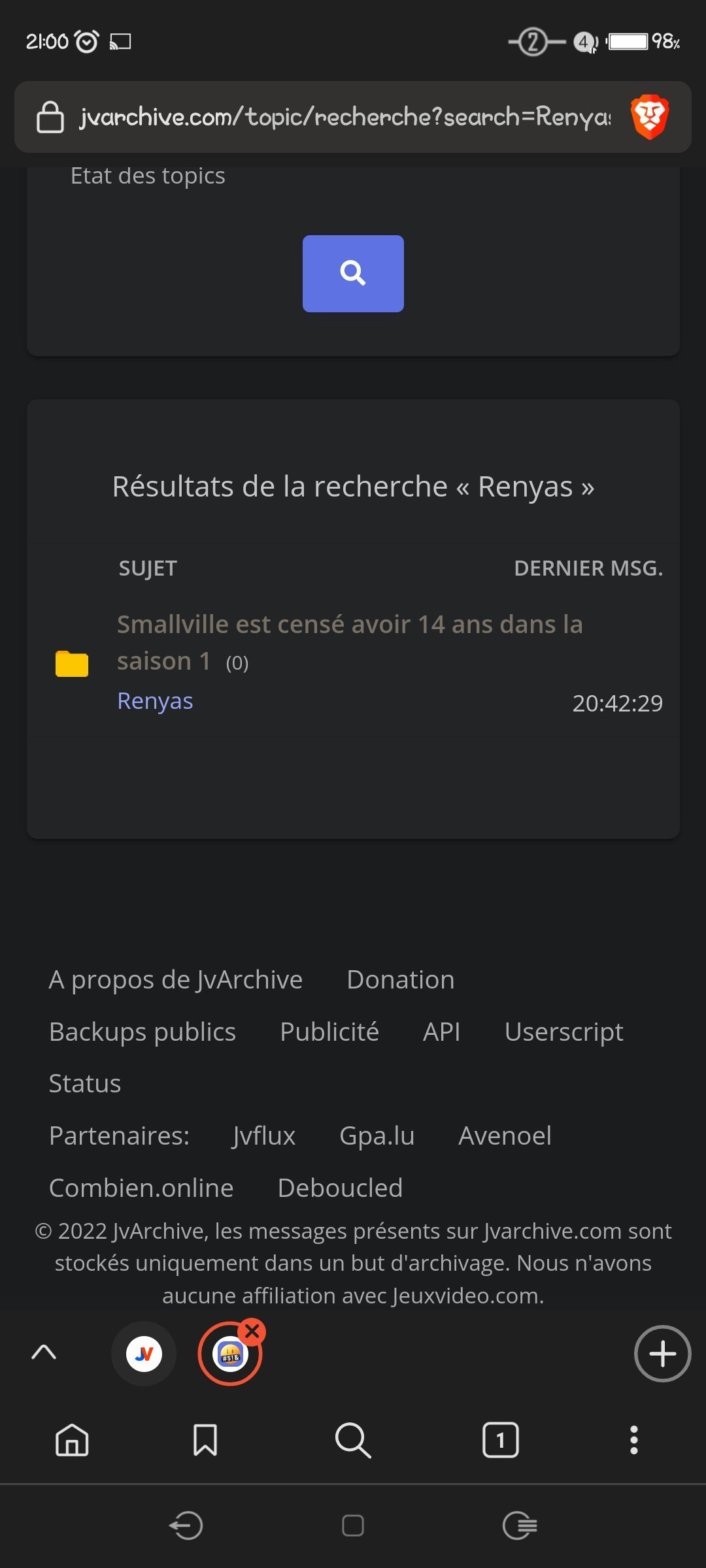
Task: Open the tab switcher showing 1 tab
Action: coord(500,1440)
